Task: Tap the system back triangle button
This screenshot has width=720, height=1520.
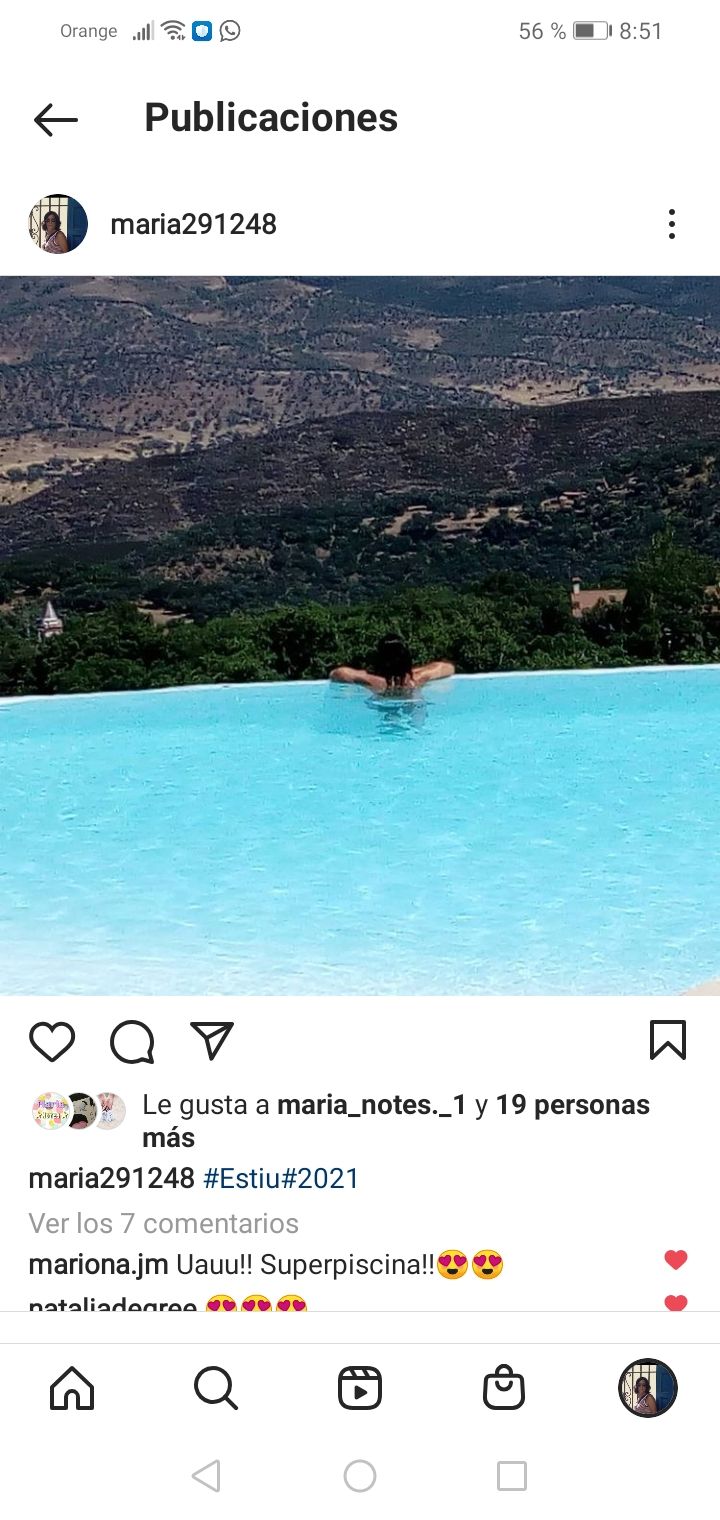Action: pos(206,1476)
